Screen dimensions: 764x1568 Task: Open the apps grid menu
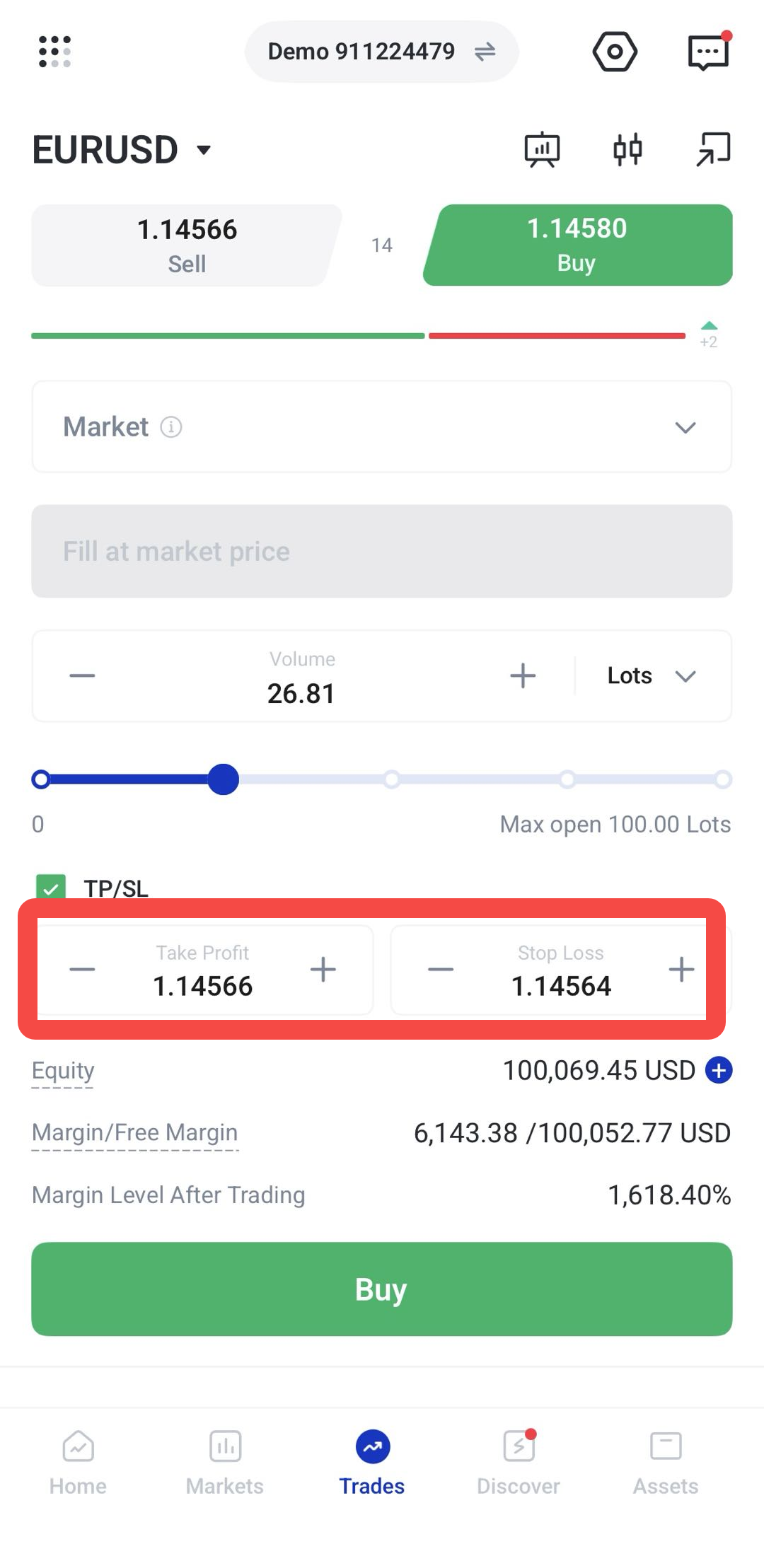(x=54, y=52)
